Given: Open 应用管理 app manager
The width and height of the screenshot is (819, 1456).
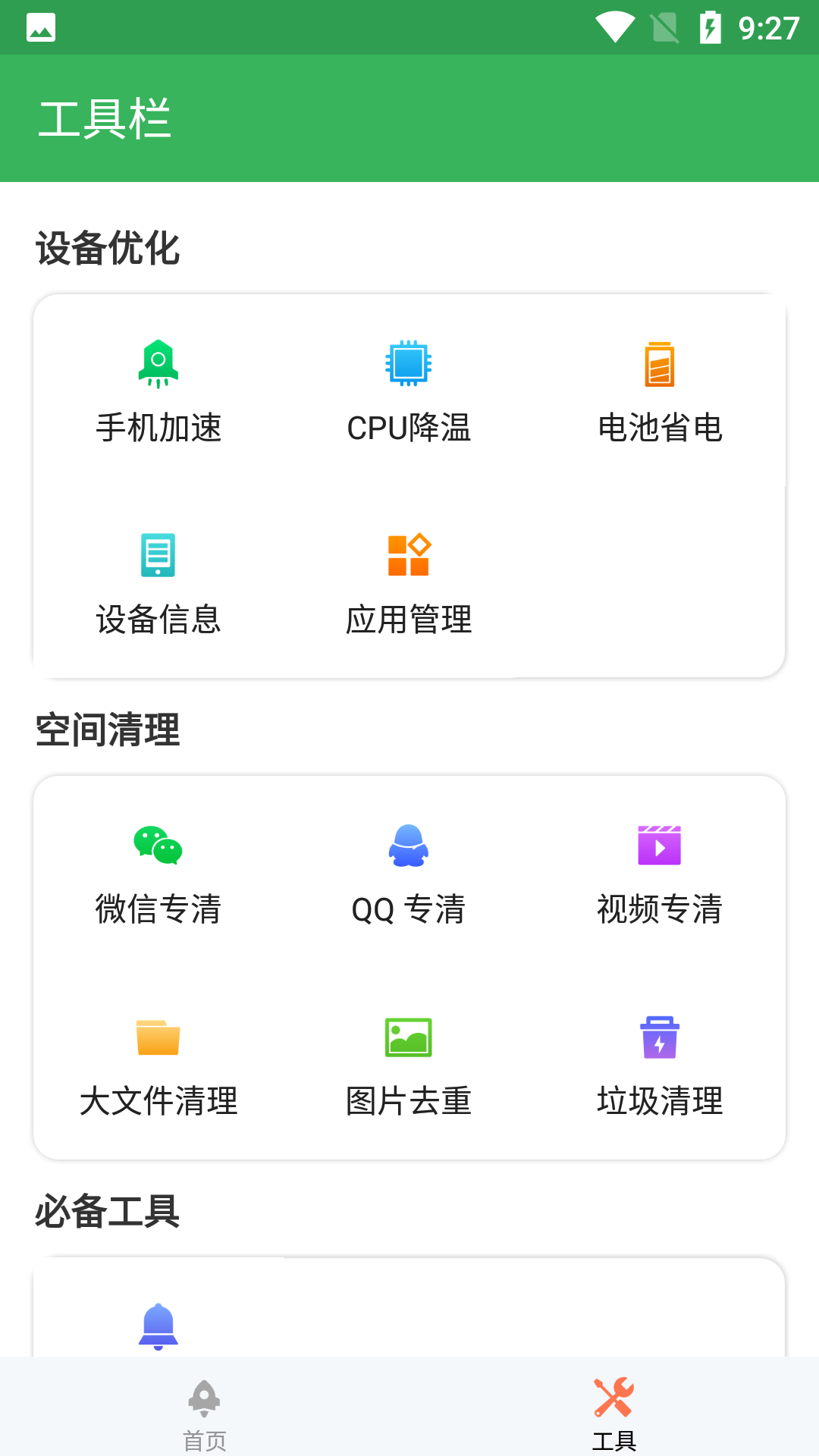Looking at the screenshot, I should tap(409, 583).
